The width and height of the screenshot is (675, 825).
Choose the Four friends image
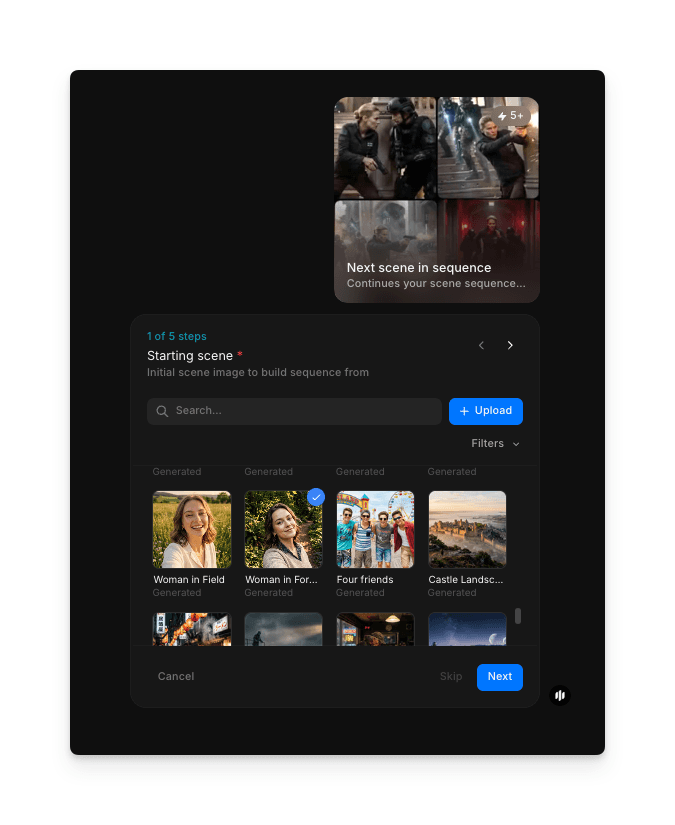coord(375,529)
